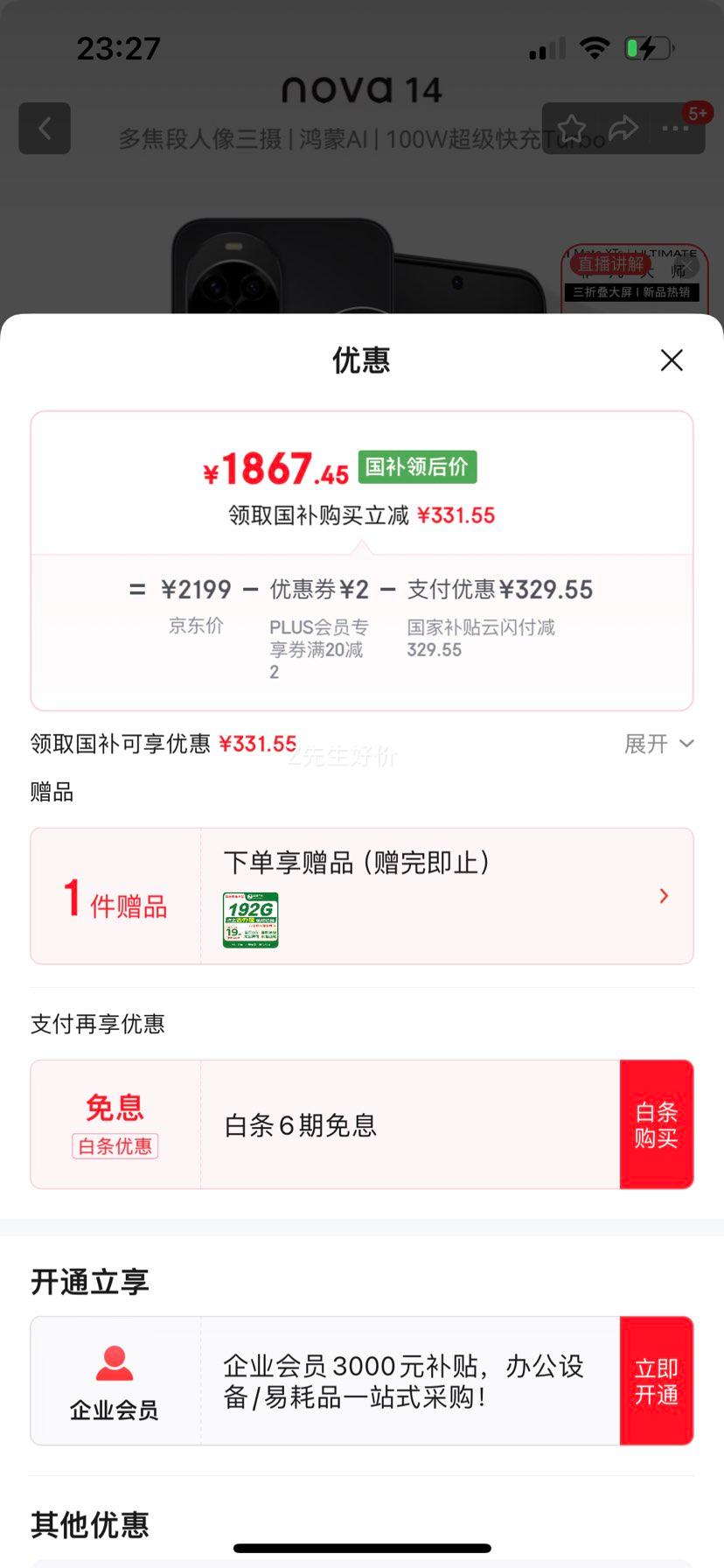Share this nova 14 product page
This screenshot has height=1568, width=724.
(x=623, y=129)
